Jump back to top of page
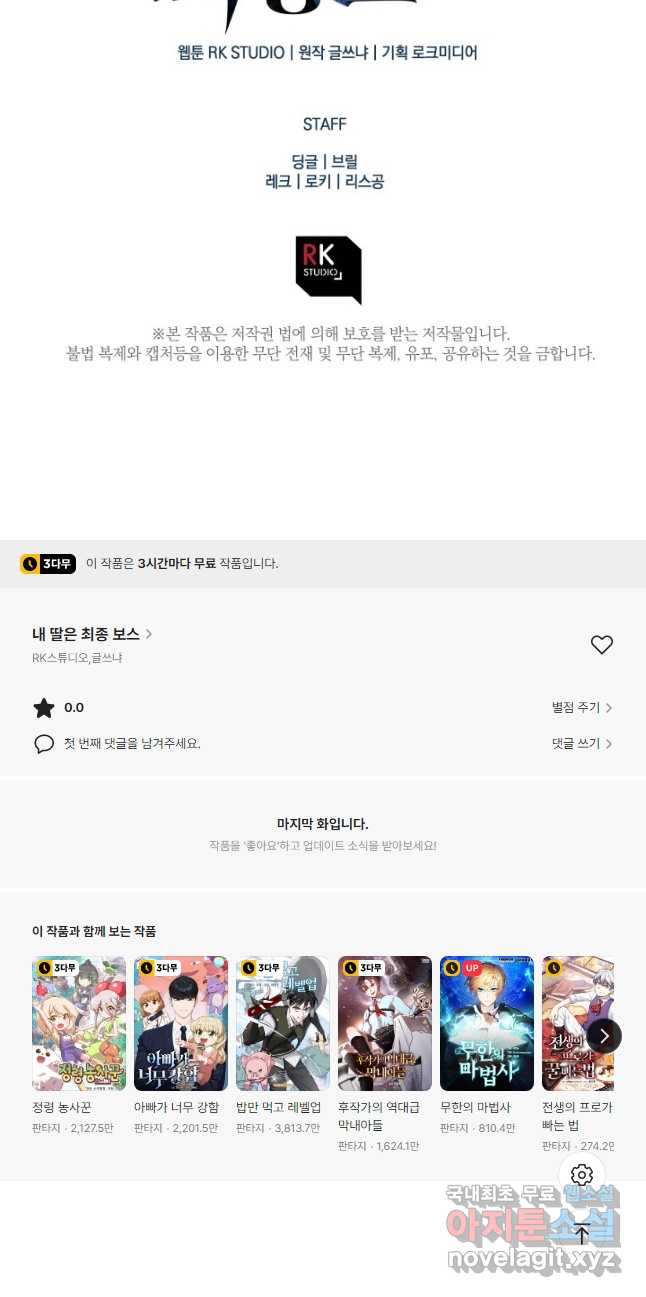The height and width of the screenshot is (1297, 646). tap(582, 1234)
